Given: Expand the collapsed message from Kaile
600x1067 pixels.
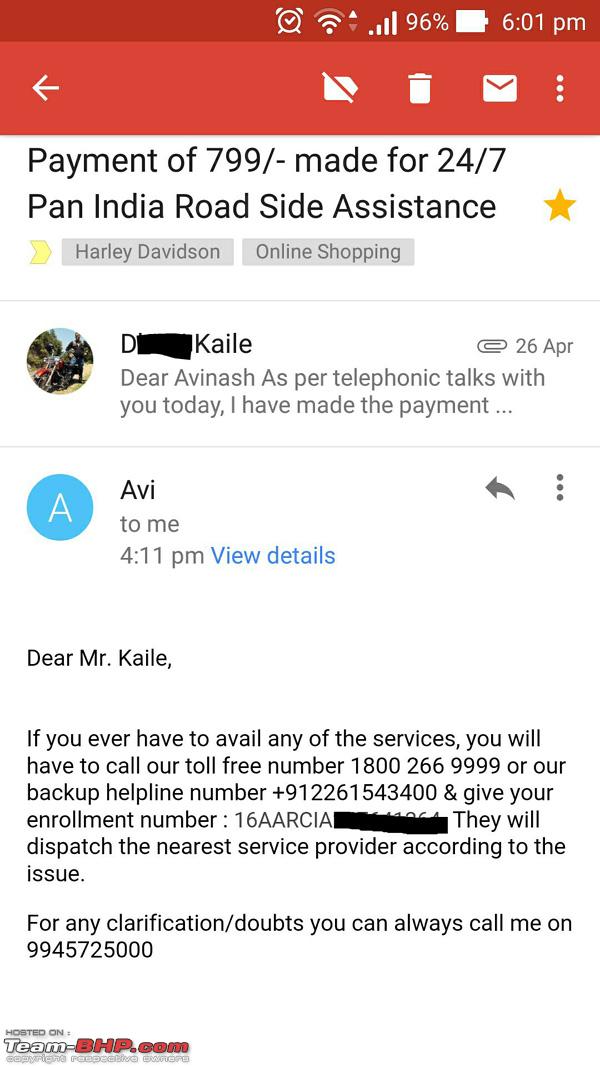Looking at the screenshot, I should (x=300, y=373).
